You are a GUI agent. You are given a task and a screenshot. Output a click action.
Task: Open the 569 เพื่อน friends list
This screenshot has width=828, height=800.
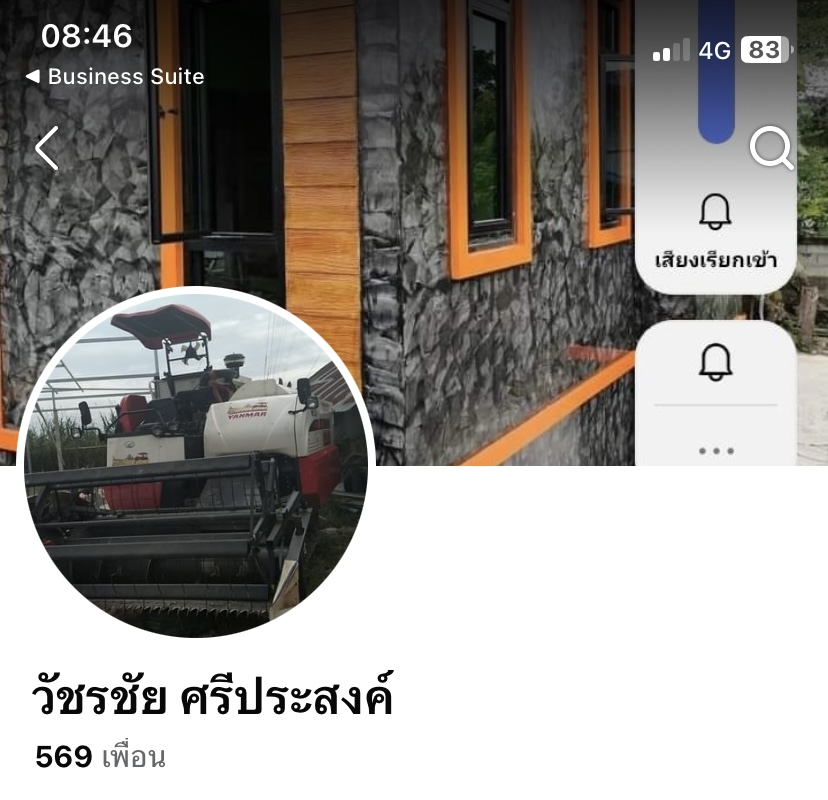tap(100, 757)
